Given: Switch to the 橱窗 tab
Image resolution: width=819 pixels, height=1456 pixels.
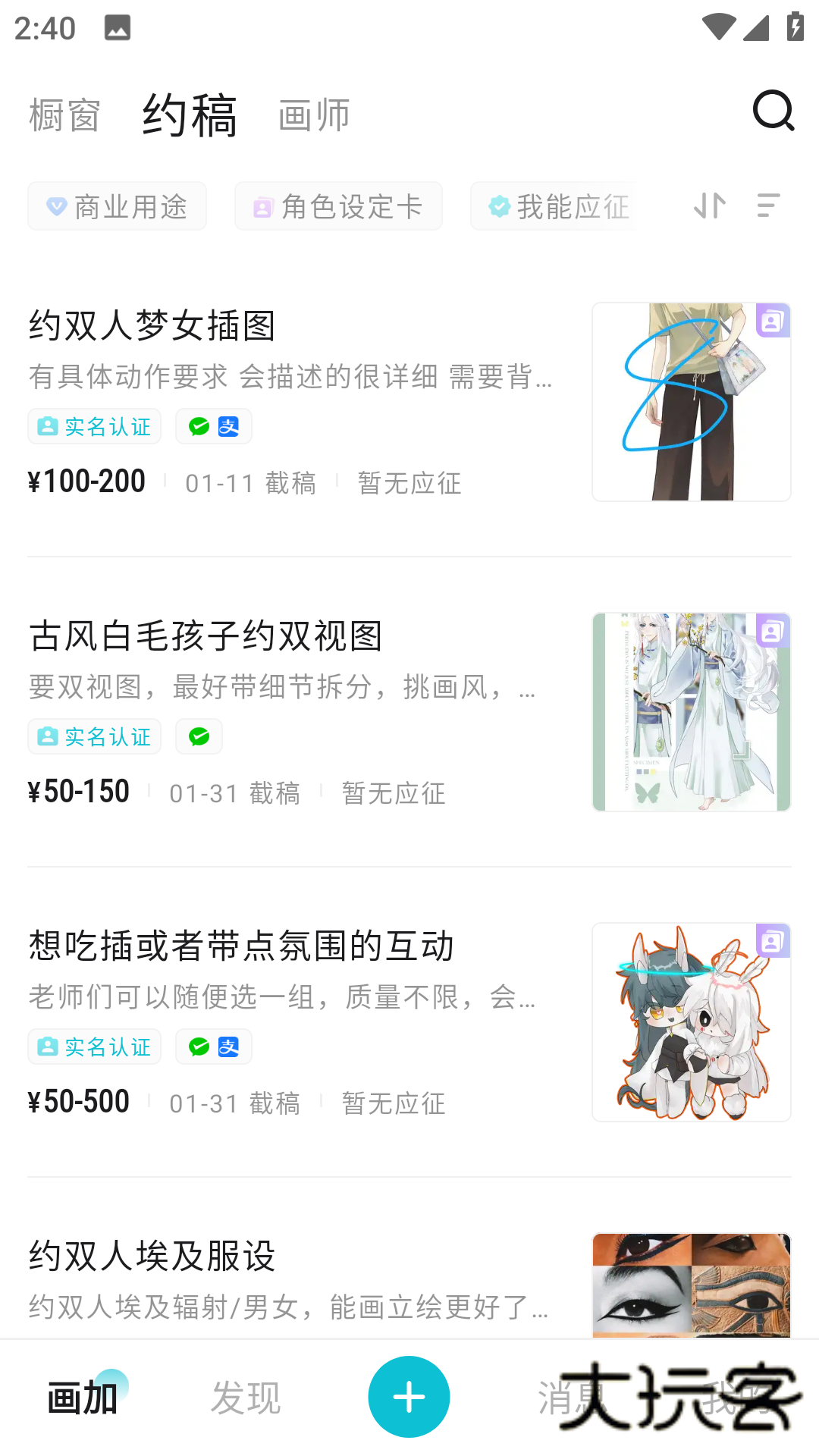Looking at the screenshot, I should [64, 115].
